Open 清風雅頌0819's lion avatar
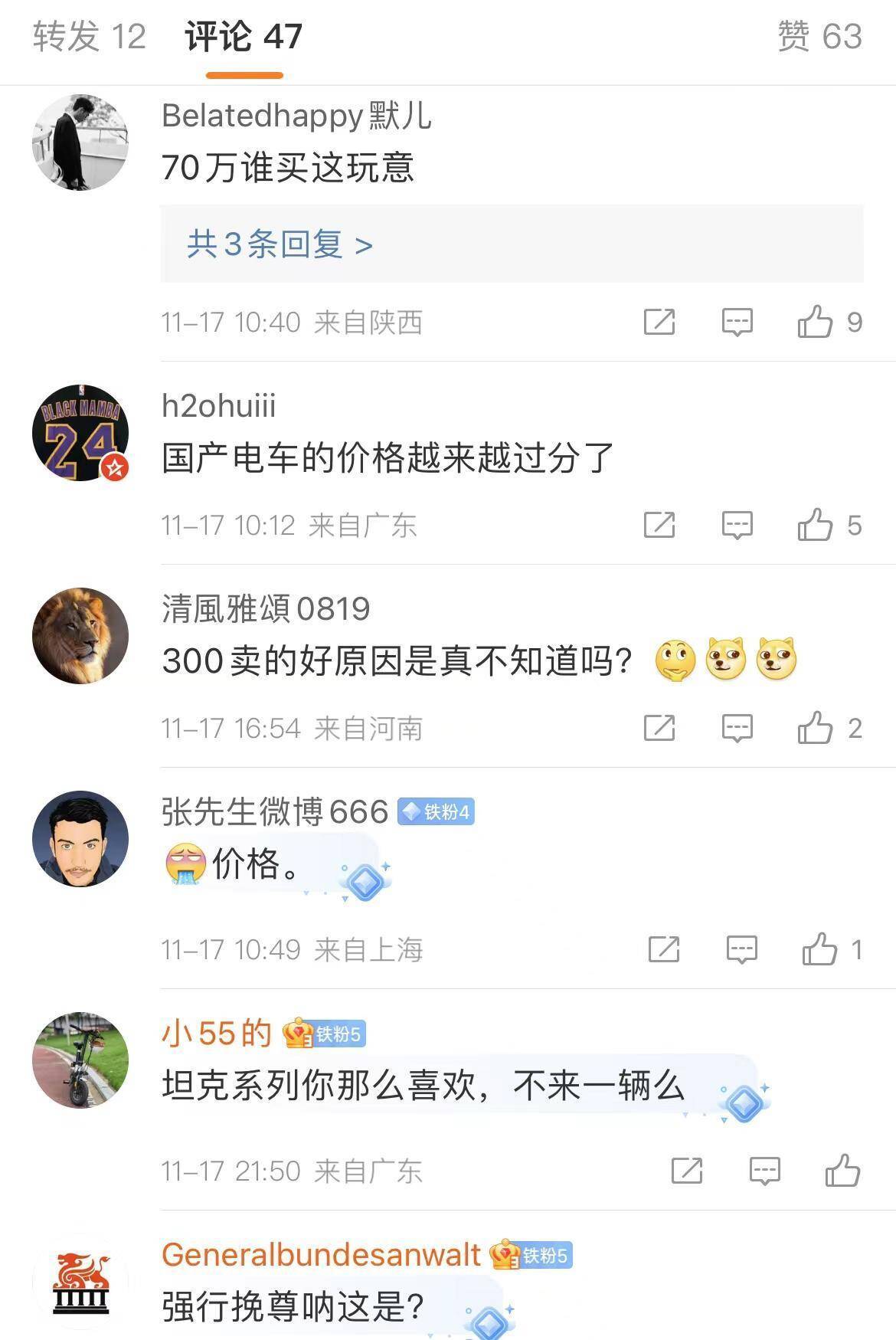The image size is (896, 1340). [x=80, y=635]
